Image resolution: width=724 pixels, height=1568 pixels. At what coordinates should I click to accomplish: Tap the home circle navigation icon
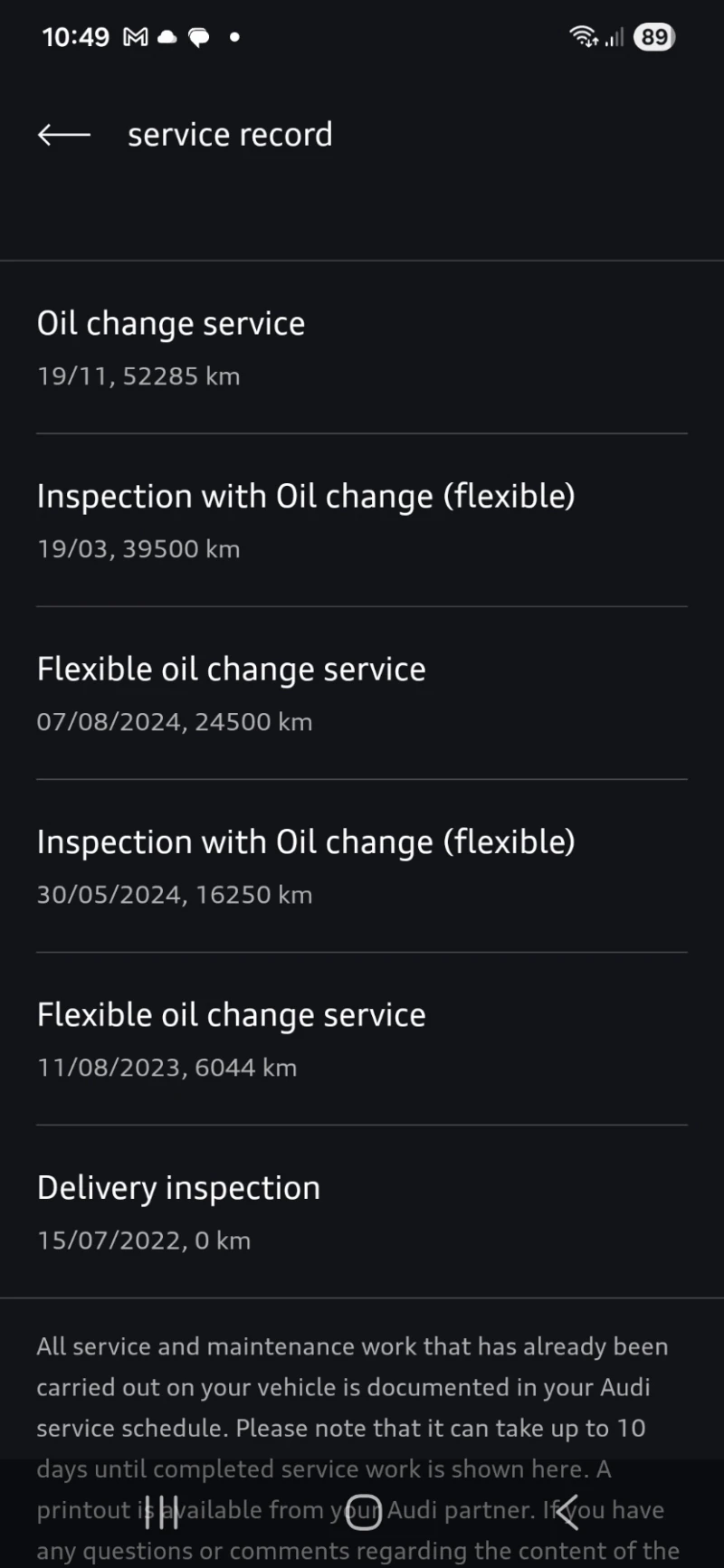tap(363, 1511)
